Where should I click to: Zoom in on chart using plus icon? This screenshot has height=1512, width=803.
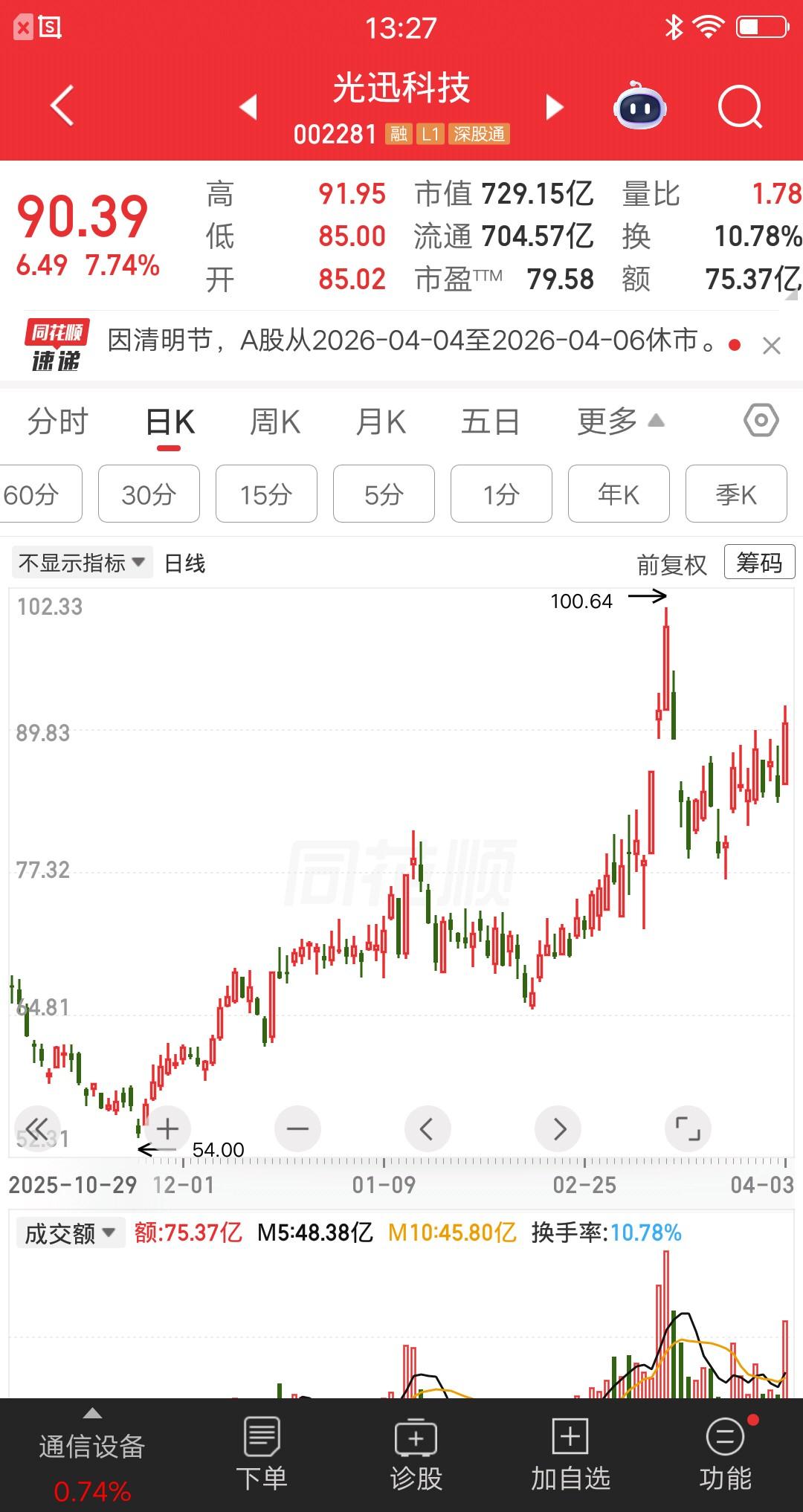pos(167,1128)
